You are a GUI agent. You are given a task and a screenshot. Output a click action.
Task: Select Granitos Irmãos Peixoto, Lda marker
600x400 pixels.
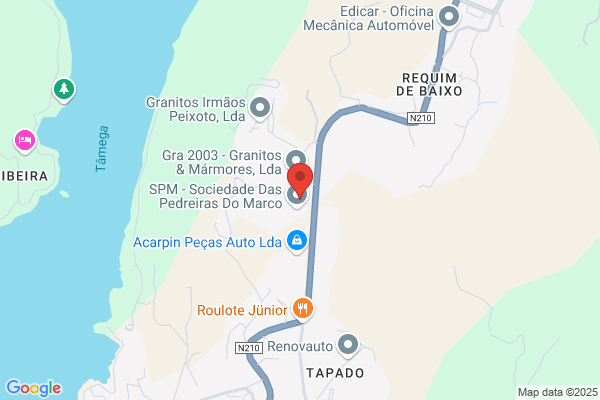[x=260, y=109]
